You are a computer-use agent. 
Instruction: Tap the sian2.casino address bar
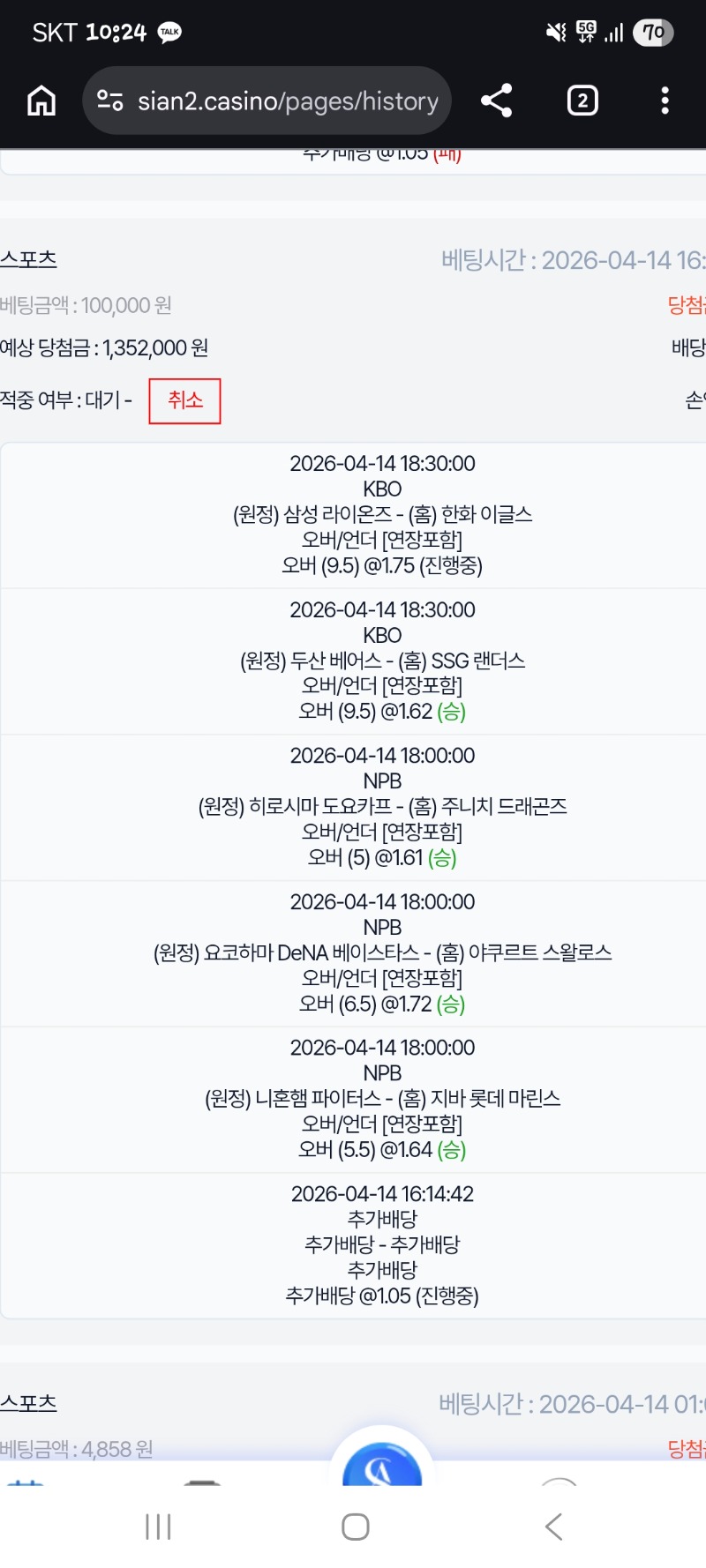tap(288, 101)
